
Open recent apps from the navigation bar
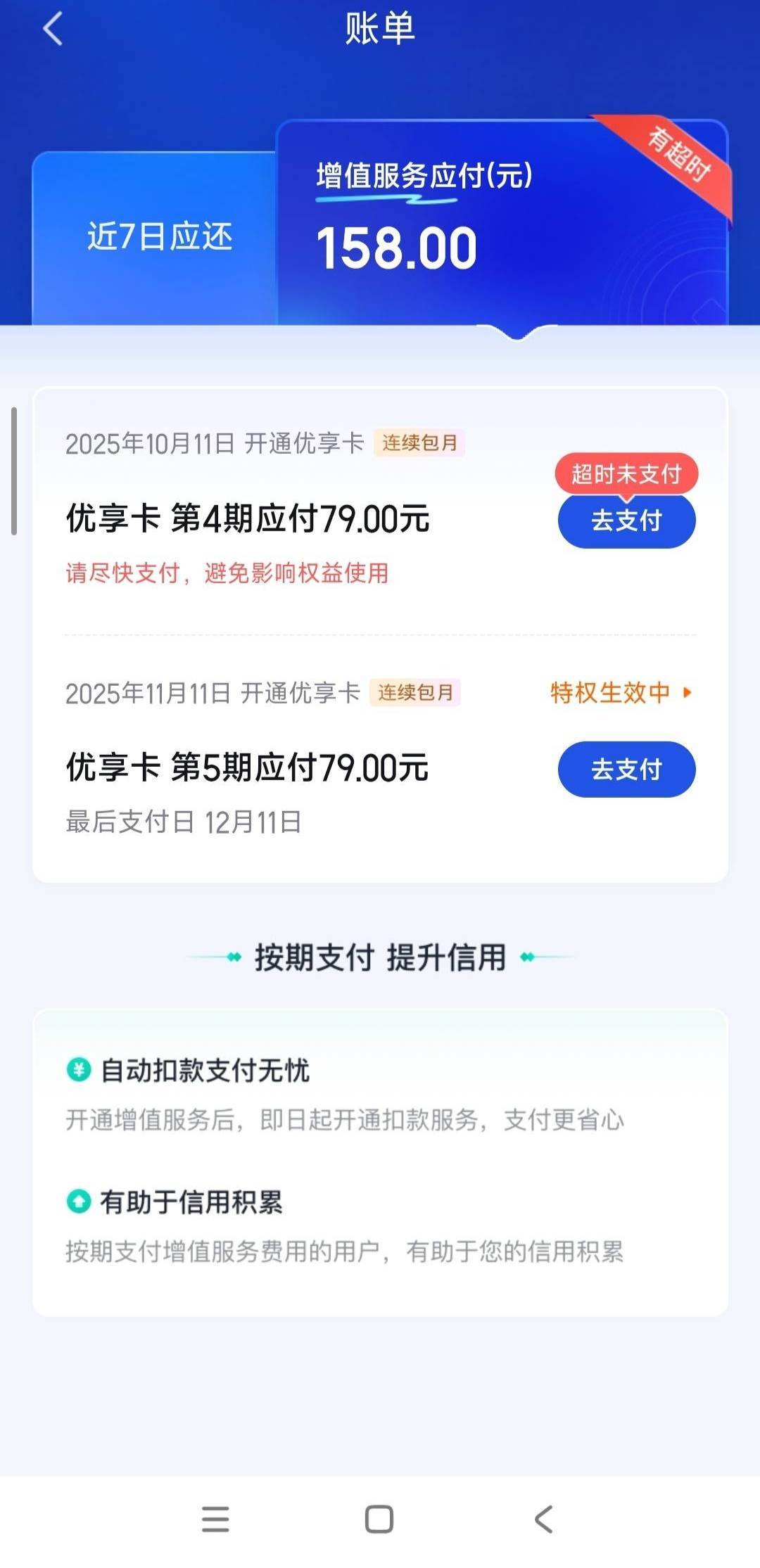[215, 1519]
